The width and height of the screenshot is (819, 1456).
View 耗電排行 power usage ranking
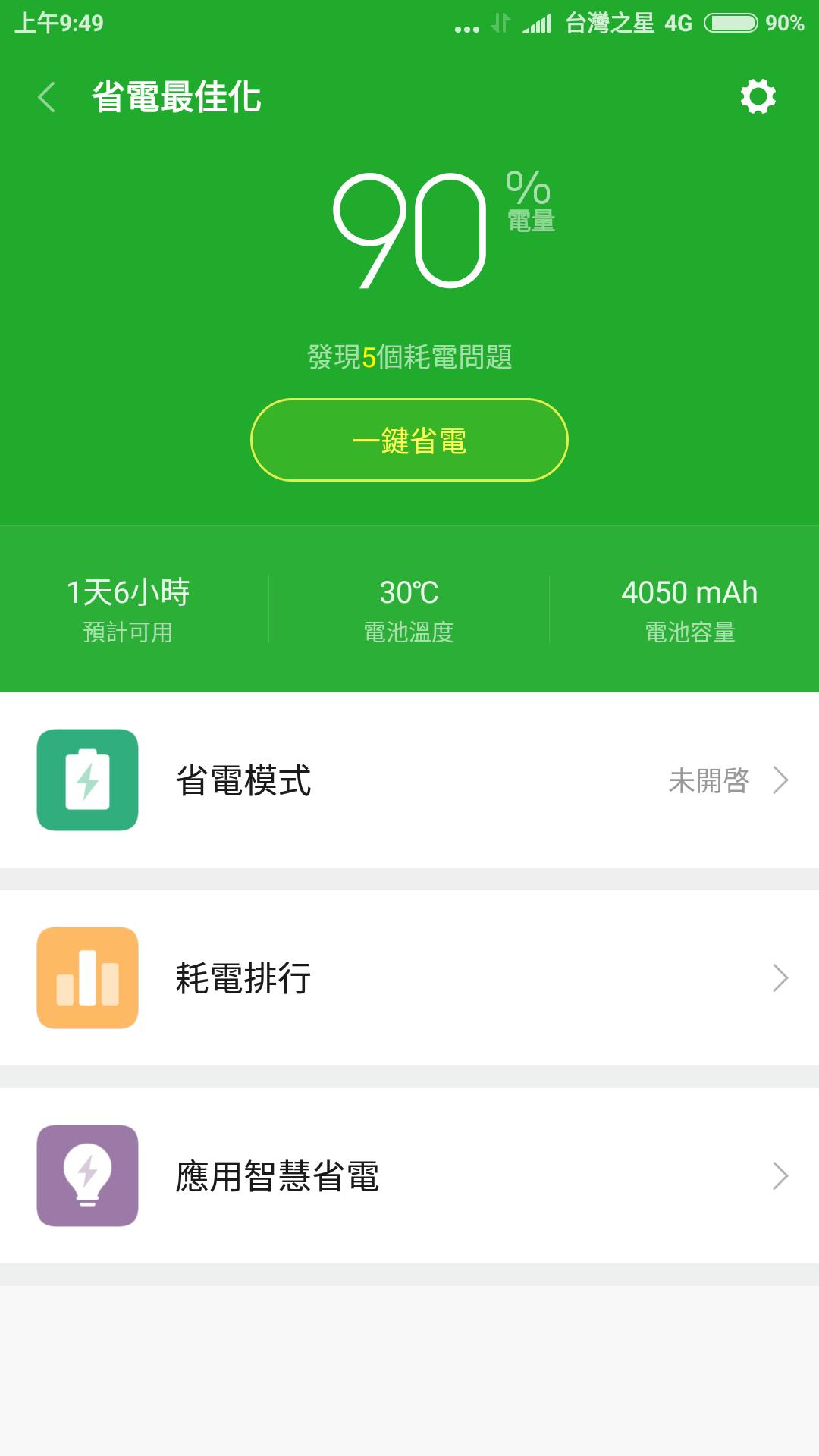click(409, 978)
